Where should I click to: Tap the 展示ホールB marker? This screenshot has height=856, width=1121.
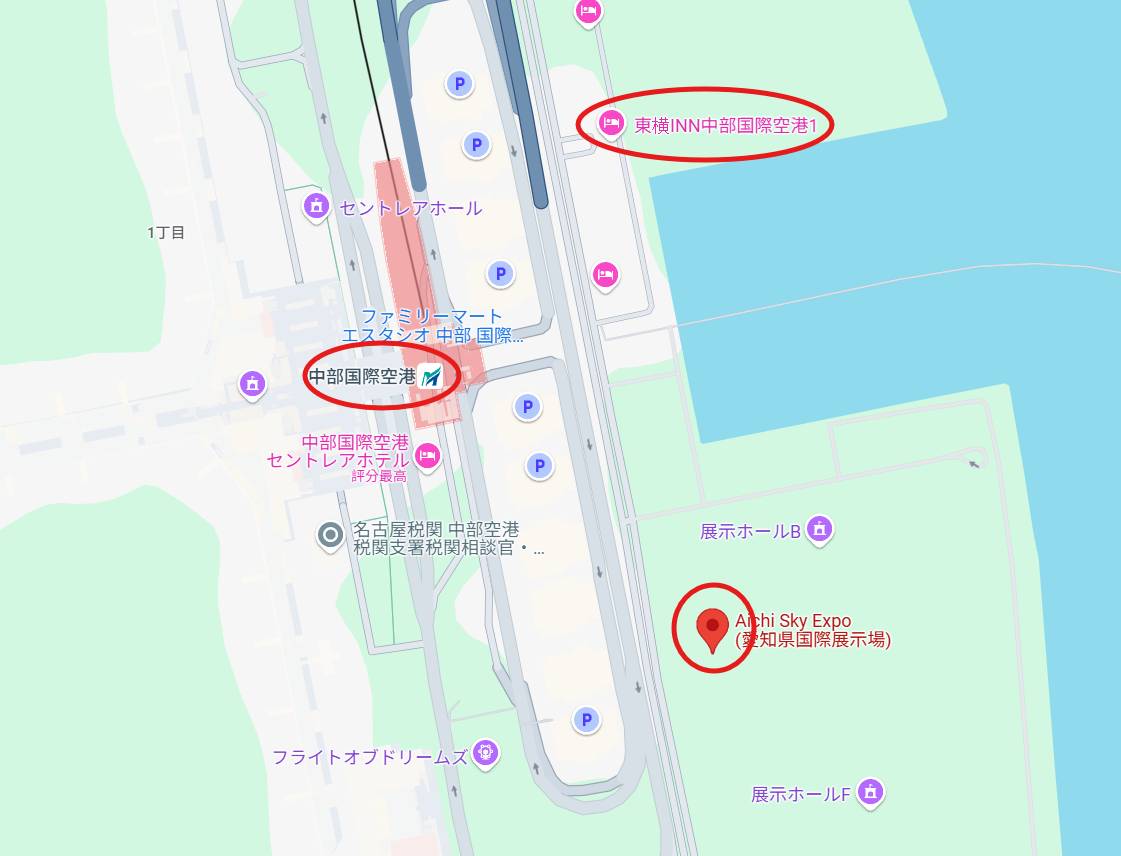pyautogui.click(x=820, y=528)
